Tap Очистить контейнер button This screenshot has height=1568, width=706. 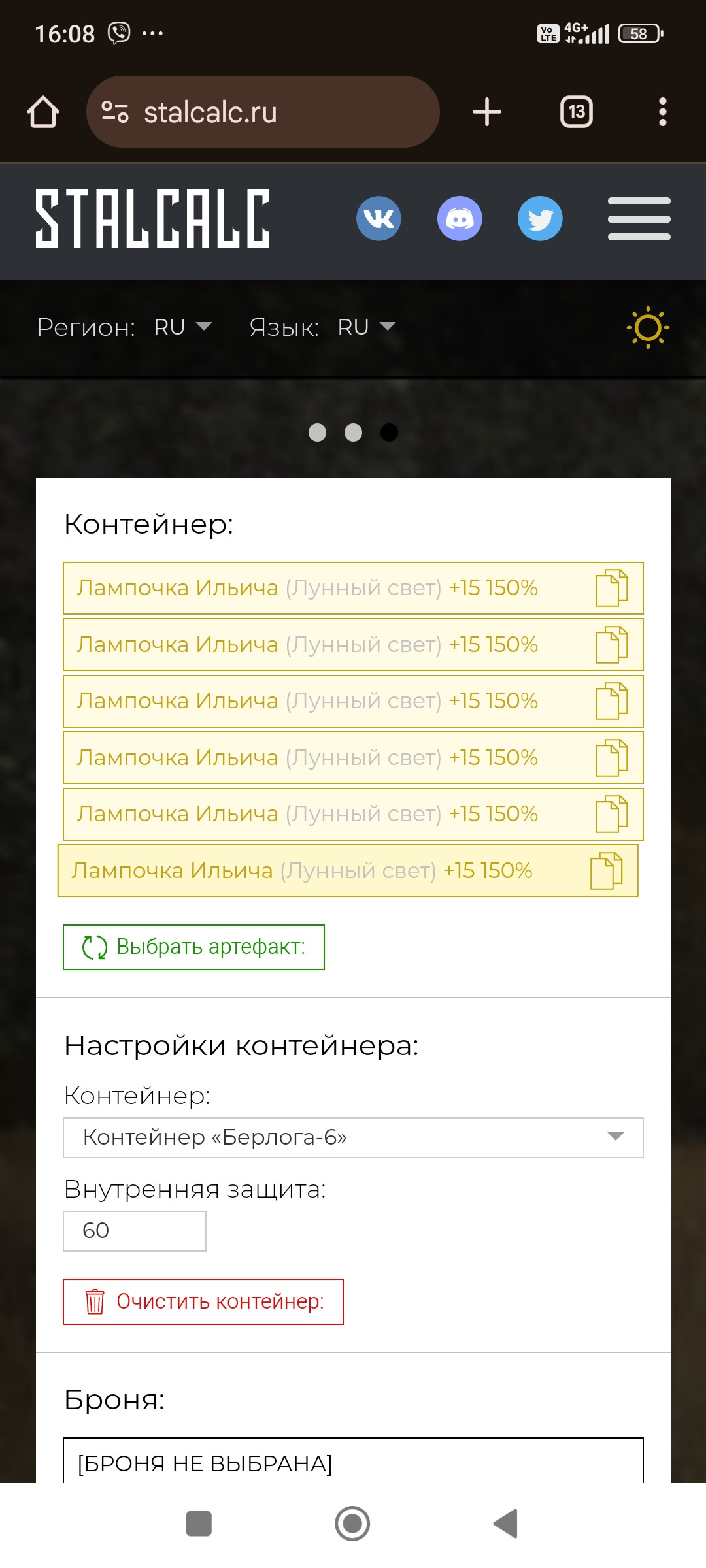click(203, 1301)
